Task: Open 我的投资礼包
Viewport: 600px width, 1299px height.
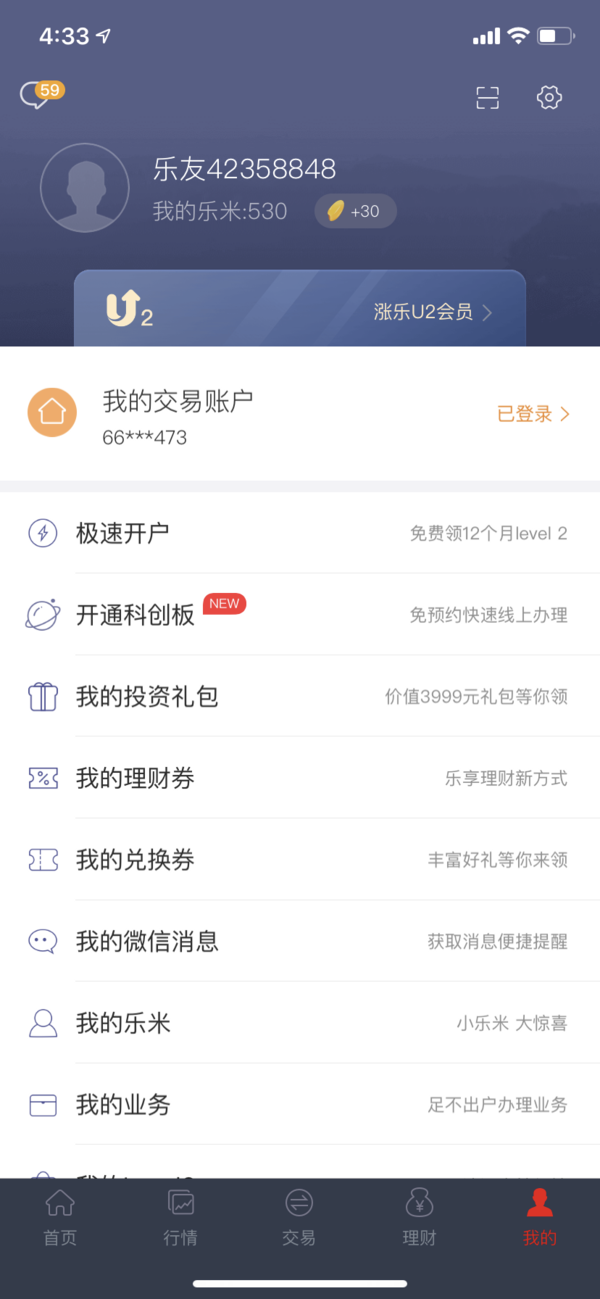Action: coord(300,696)
